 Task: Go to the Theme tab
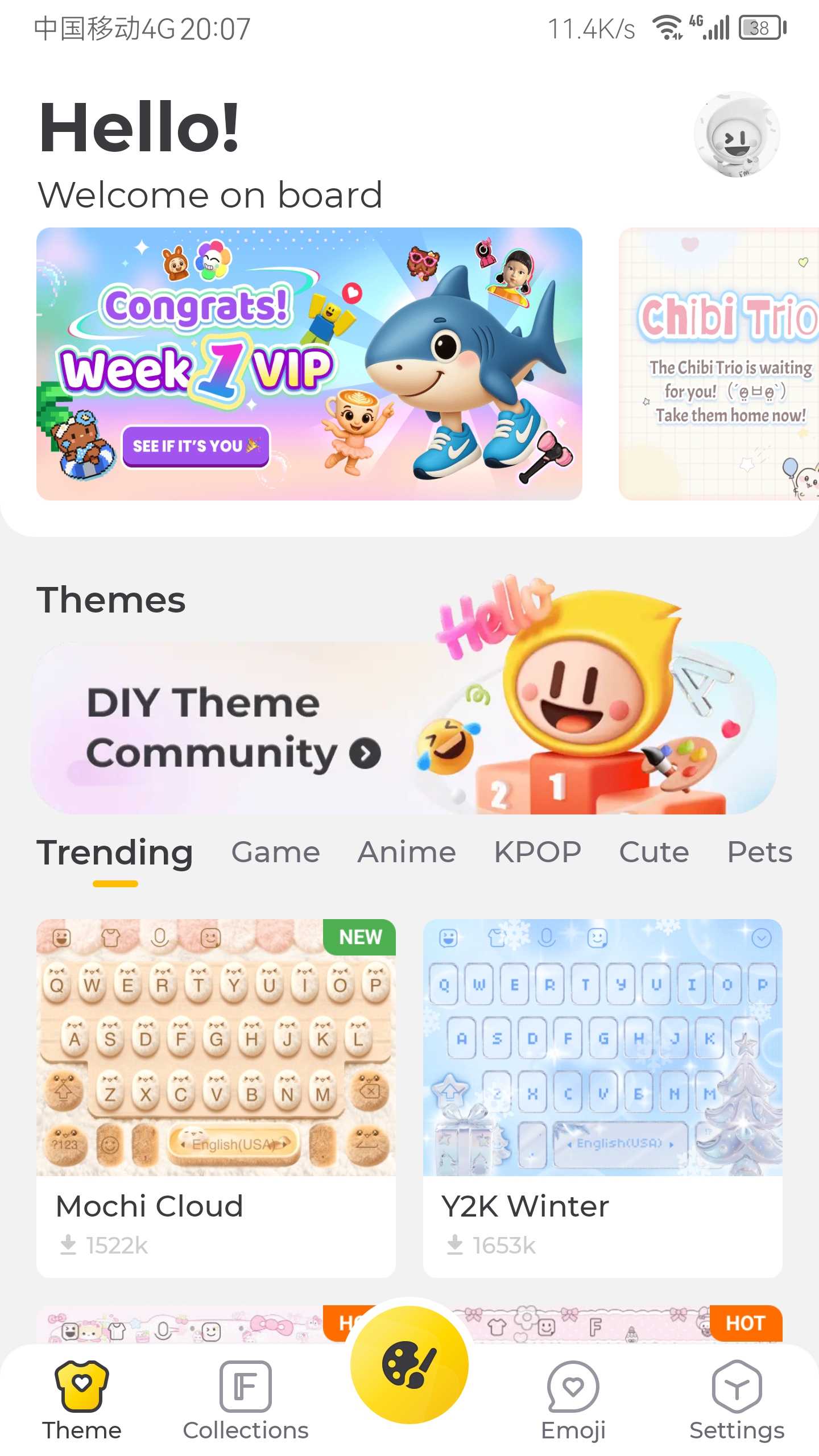(x=82, y=1399)
